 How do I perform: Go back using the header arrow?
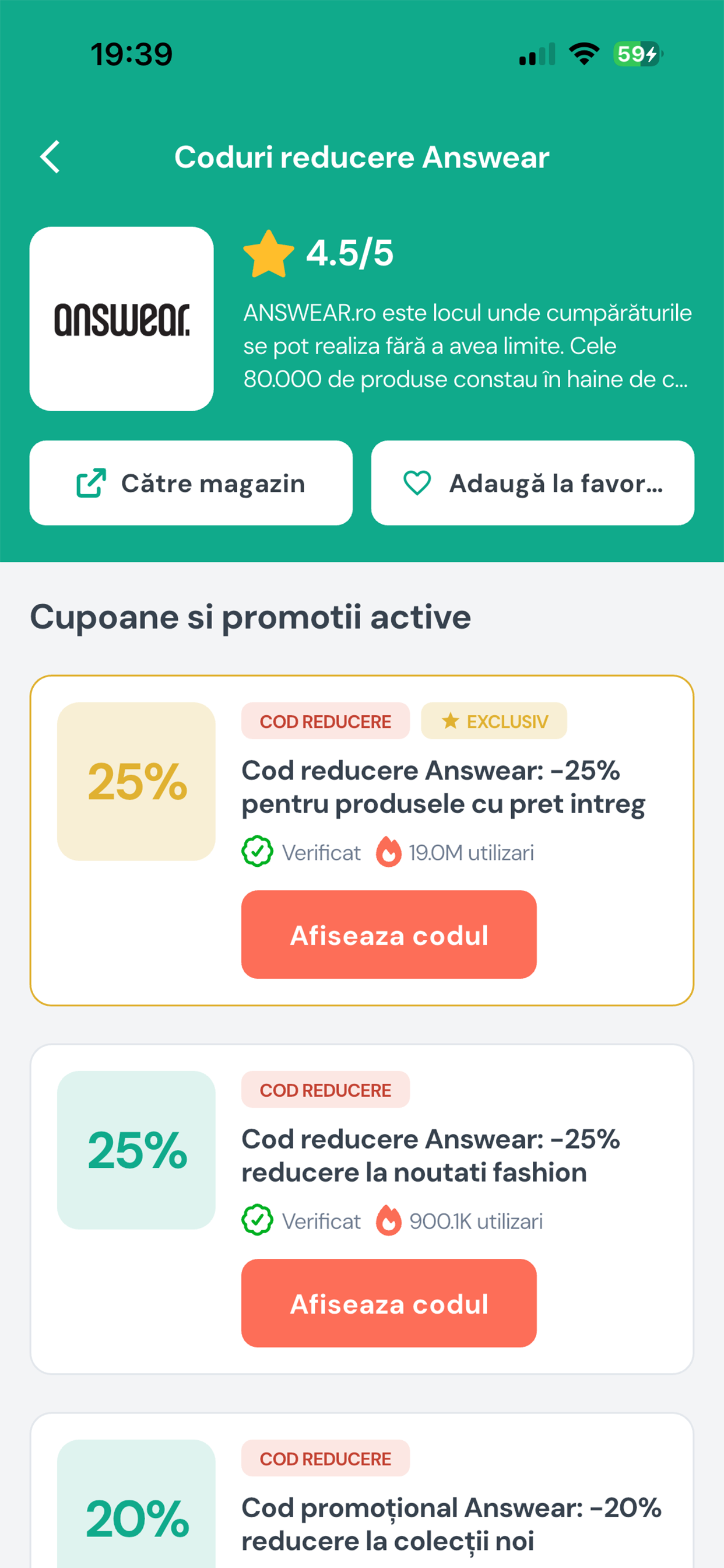(50, 157)
